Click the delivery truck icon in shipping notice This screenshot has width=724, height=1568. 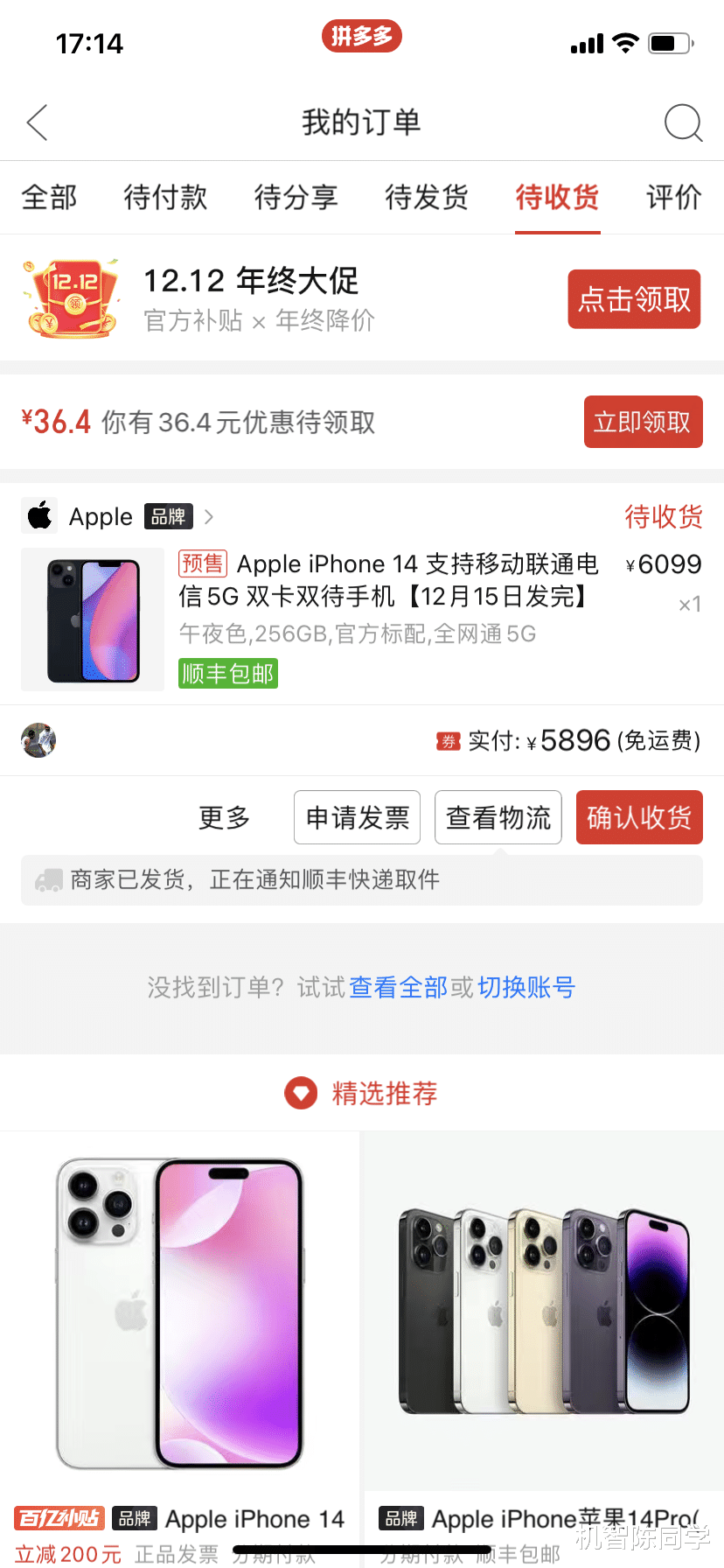[x=51, y=879]
